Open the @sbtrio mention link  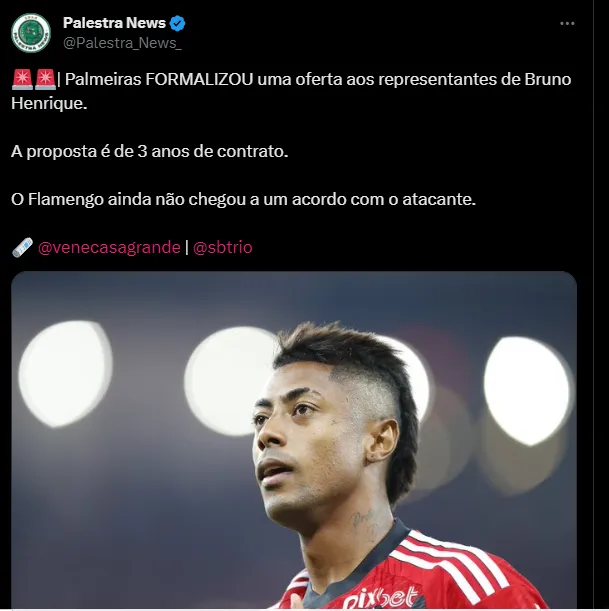coord(222,247)
